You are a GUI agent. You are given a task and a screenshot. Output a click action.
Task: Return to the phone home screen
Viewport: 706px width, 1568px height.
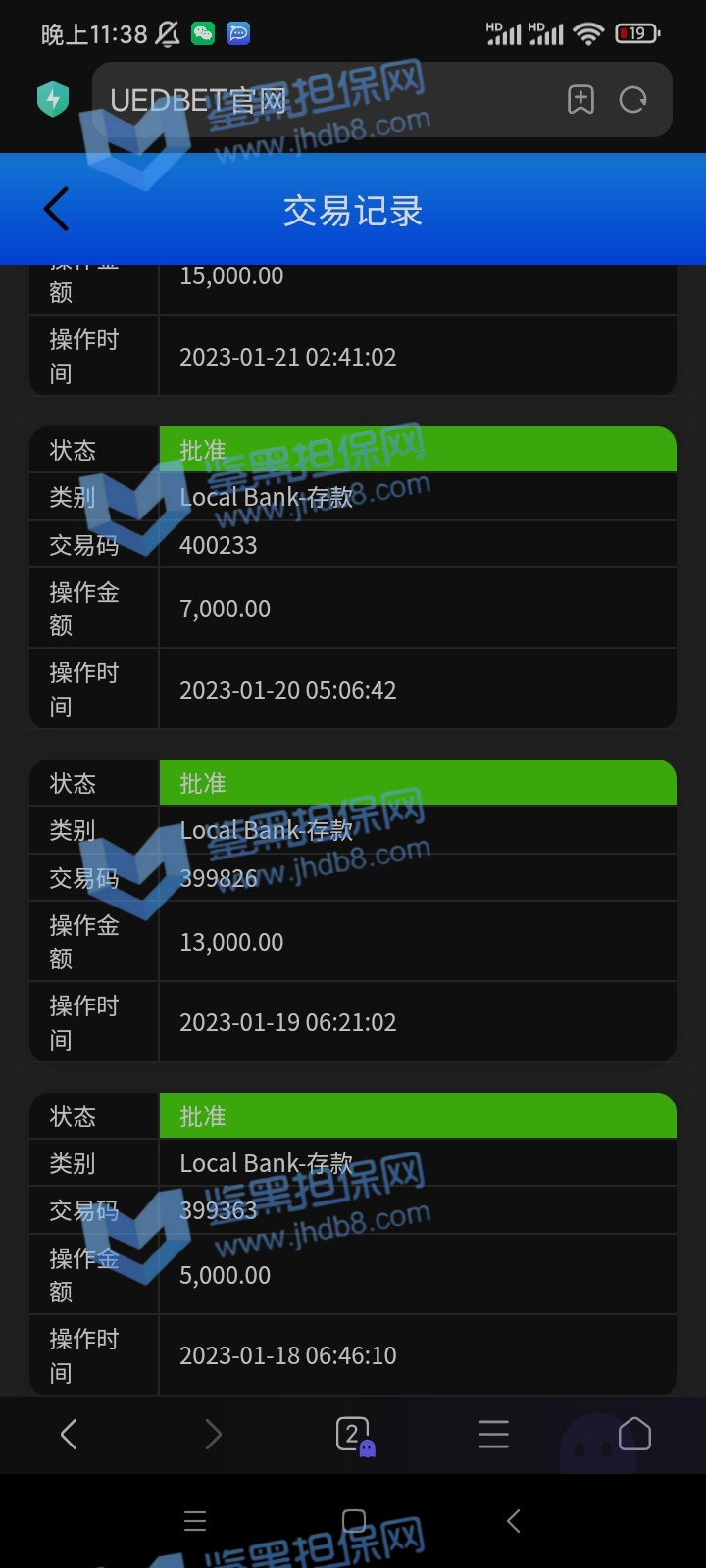coord(354,1521)
